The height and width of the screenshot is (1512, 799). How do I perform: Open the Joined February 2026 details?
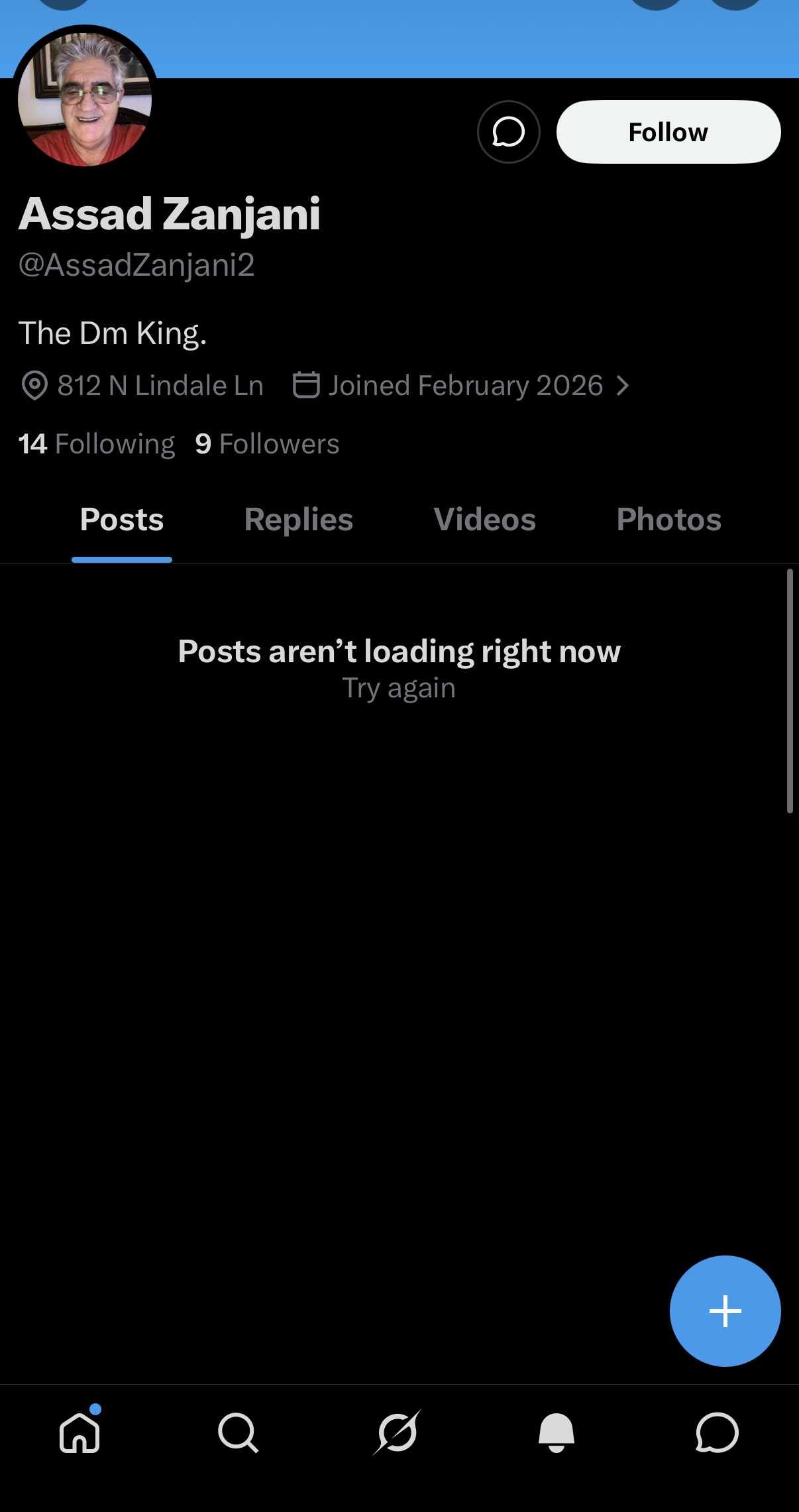(461, 385)
